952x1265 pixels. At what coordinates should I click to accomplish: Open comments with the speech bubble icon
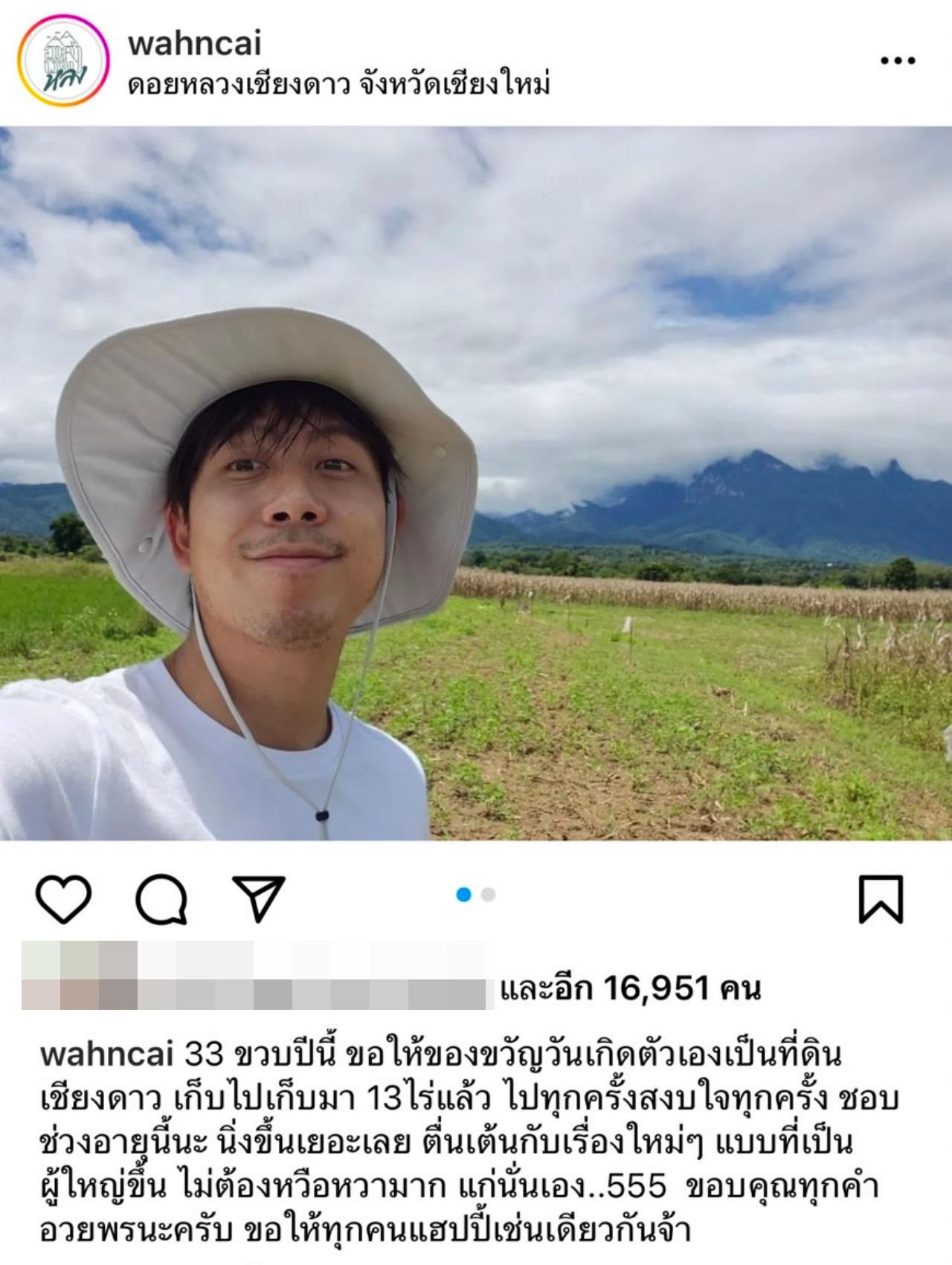pos(161,898)
